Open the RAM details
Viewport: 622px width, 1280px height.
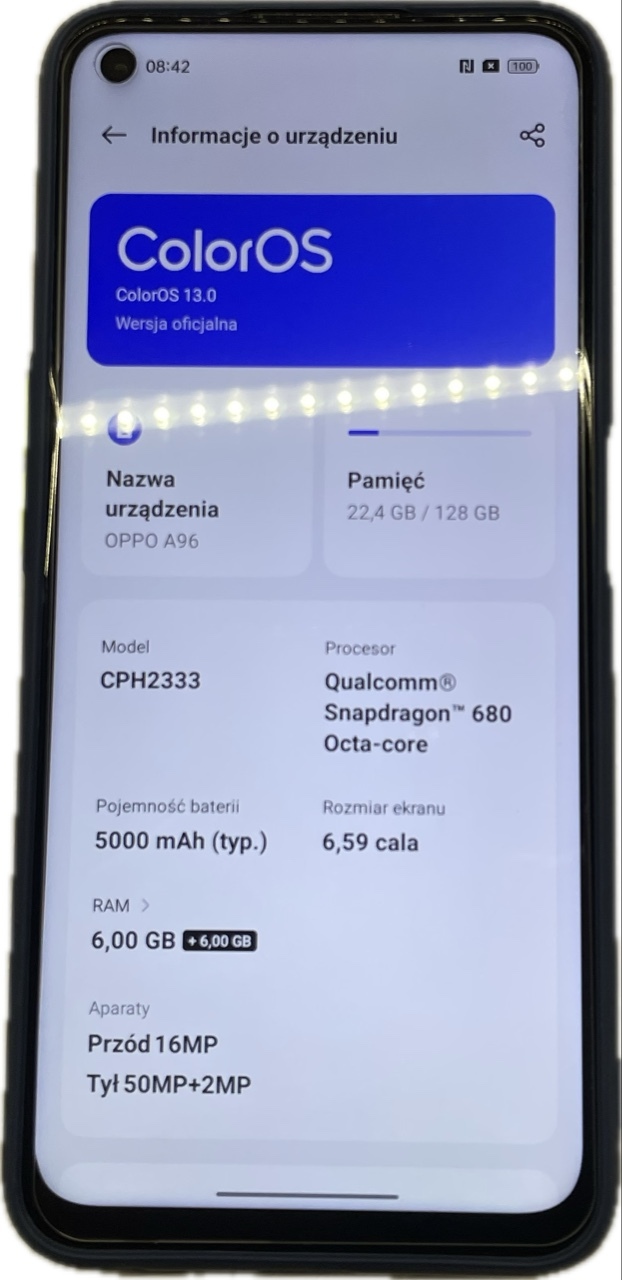[x=120, y=906]
